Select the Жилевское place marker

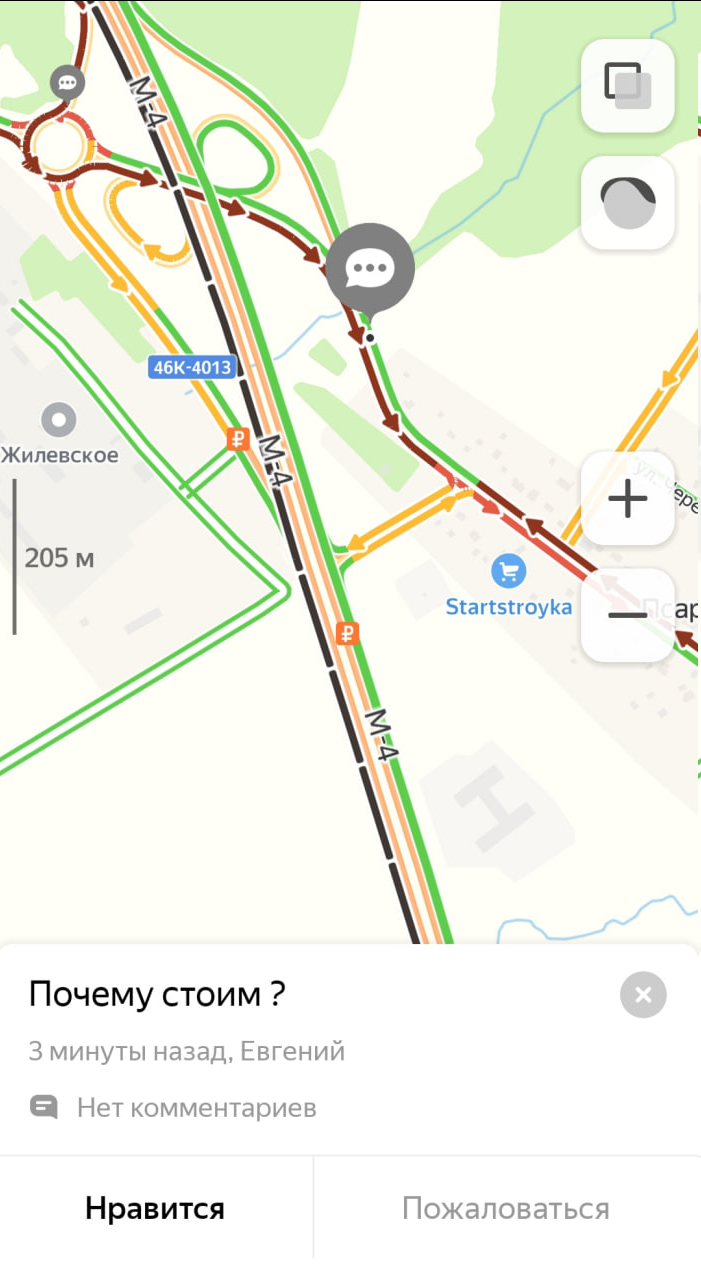(58, 420)
